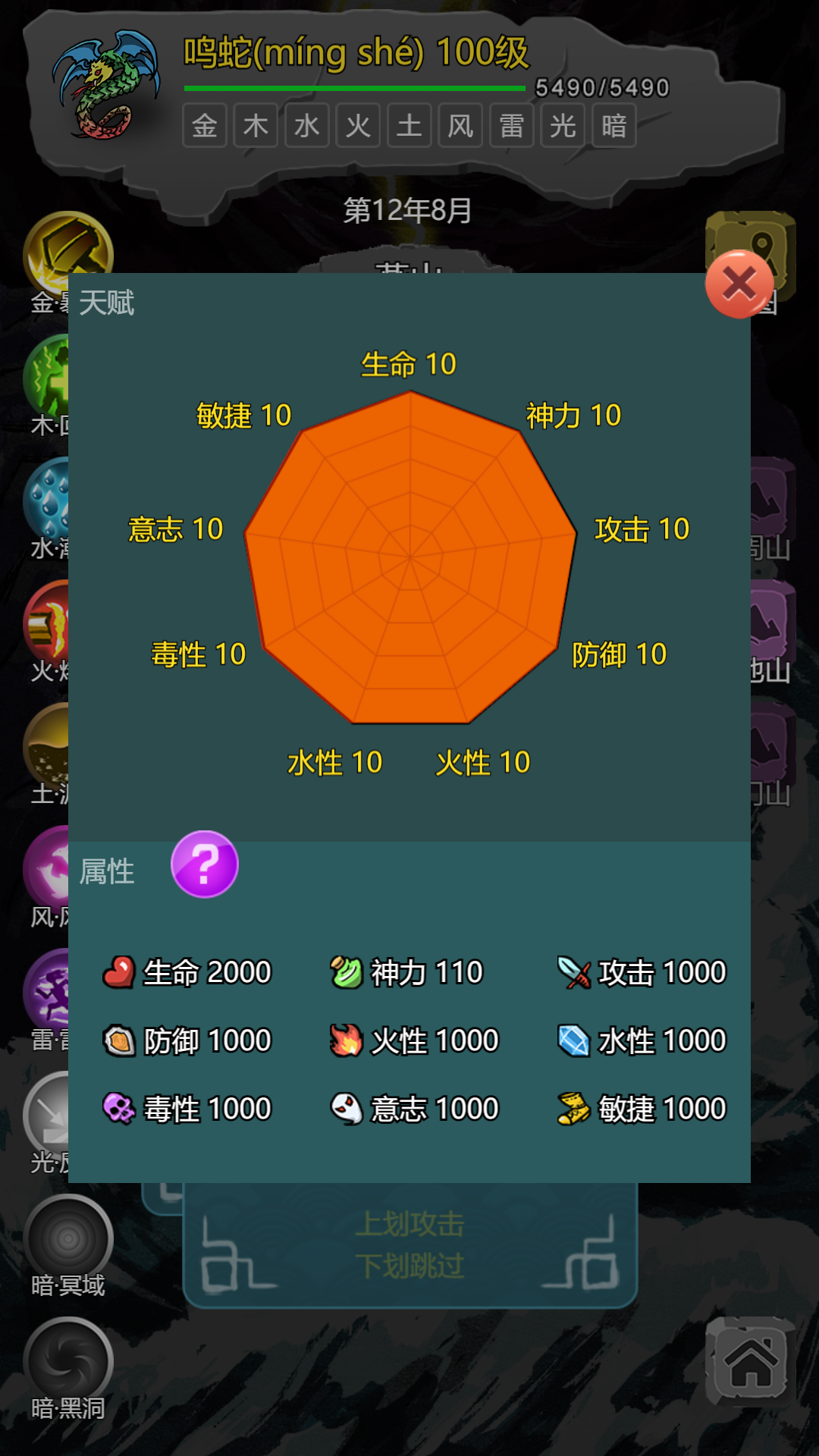Image resolution: width=819 pixels, height=1456 pixels.
Task: Tap the 土 element chip
Action: pos(409,126)
